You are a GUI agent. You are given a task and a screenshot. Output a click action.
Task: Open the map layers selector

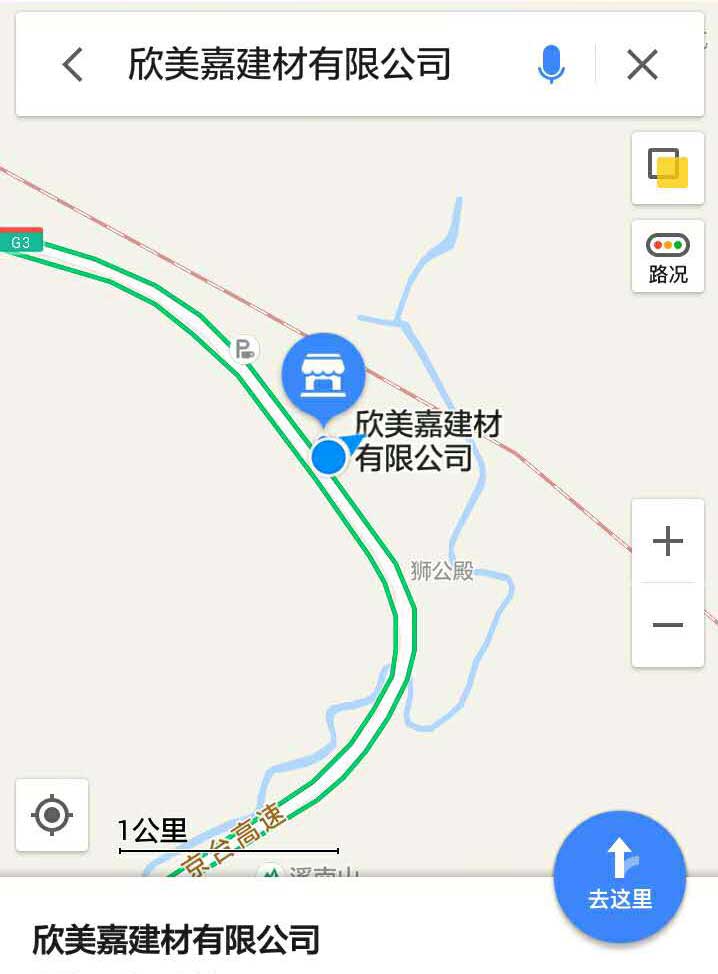tap(667, 168)
